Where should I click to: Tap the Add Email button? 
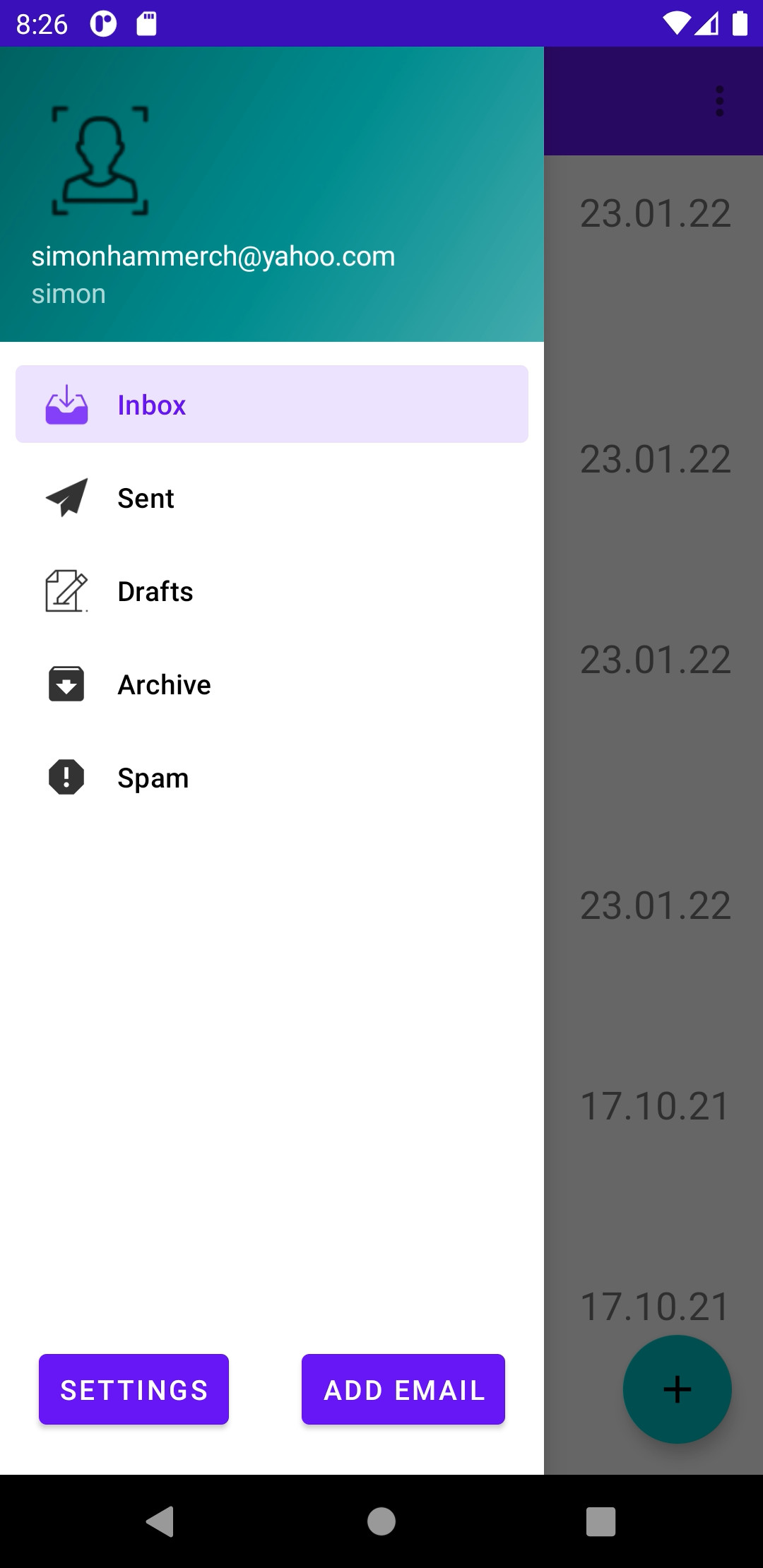403,1389
